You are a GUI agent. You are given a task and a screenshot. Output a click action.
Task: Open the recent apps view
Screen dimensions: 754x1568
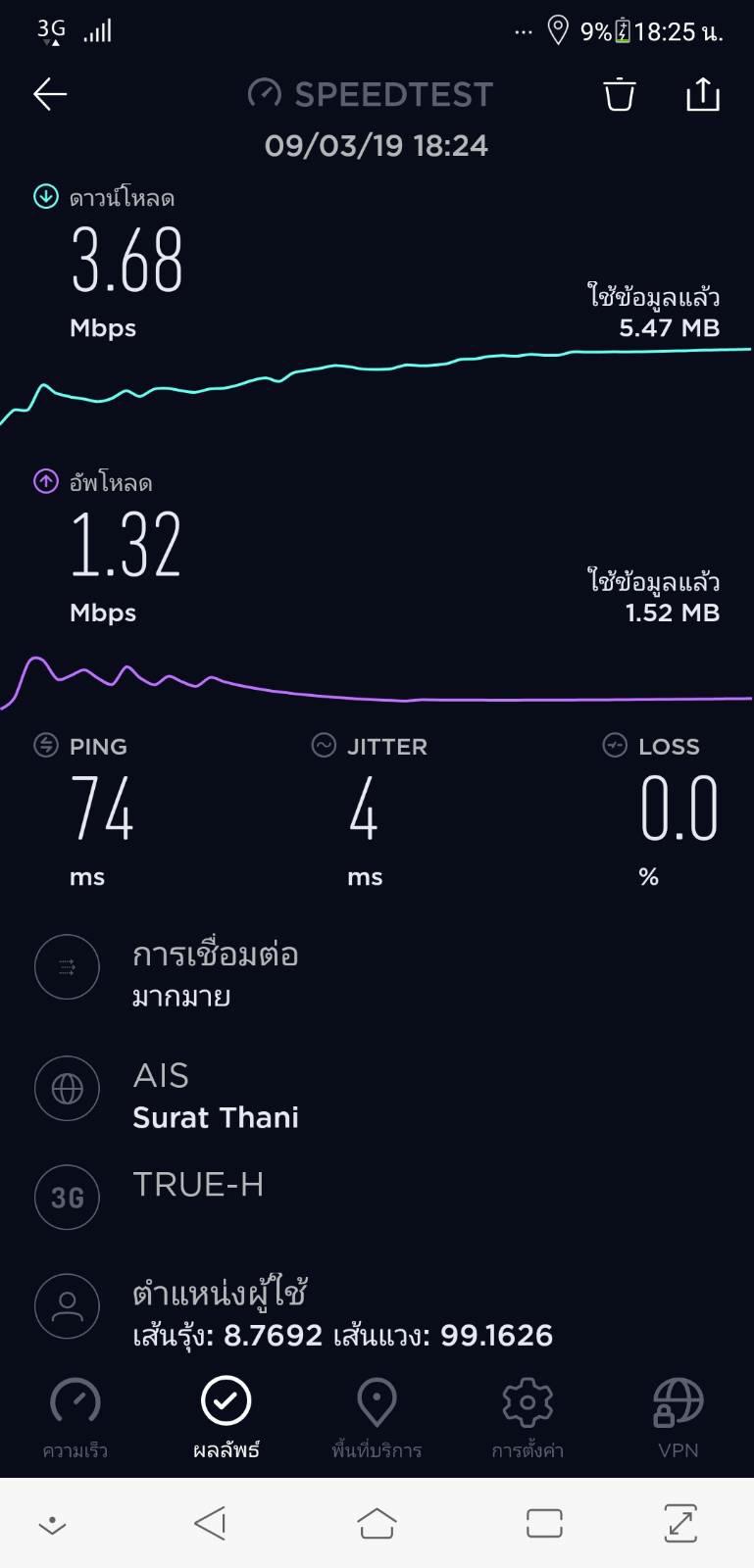[x=544, y=1523]
